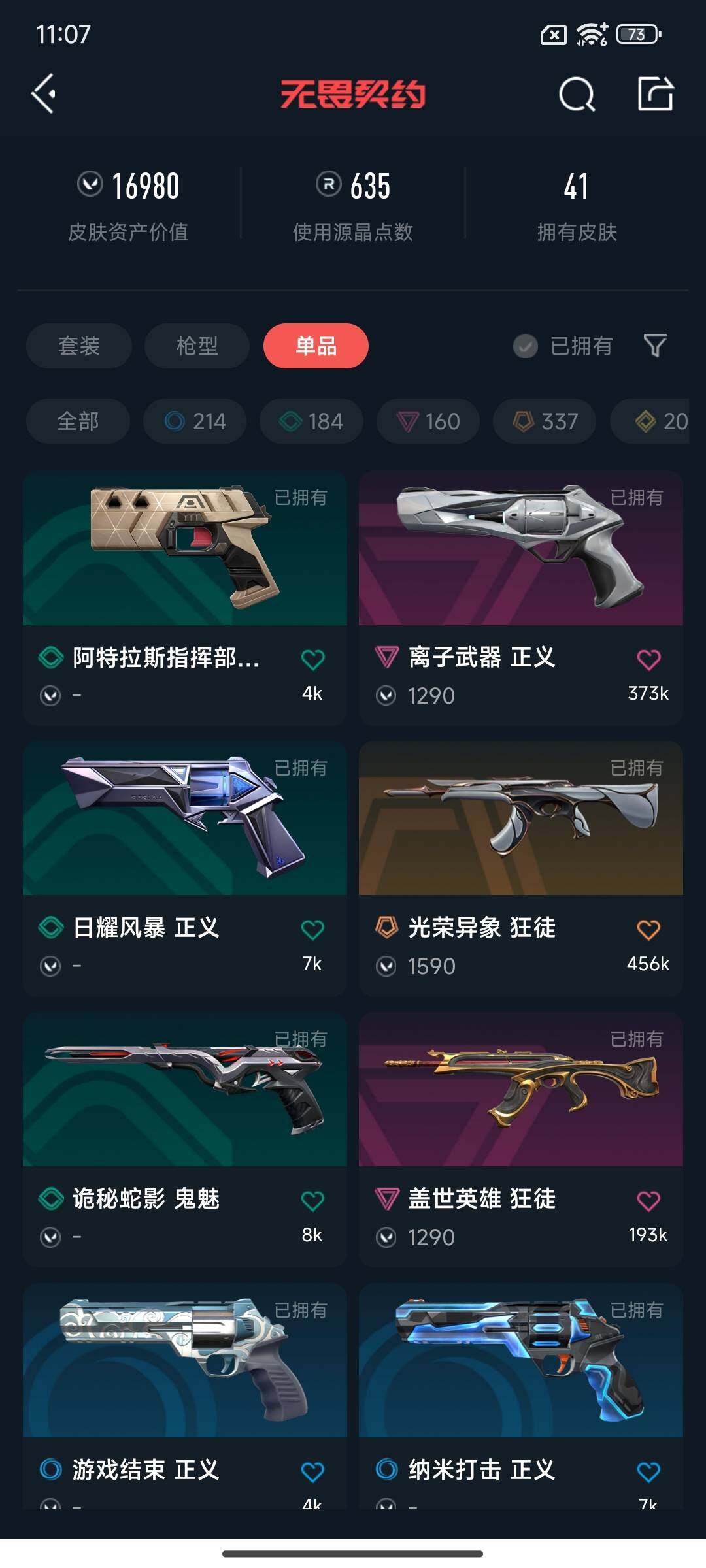Share this skin collection page
The width and height of the screenshot is (706, 1568).
tap(655, 94)
